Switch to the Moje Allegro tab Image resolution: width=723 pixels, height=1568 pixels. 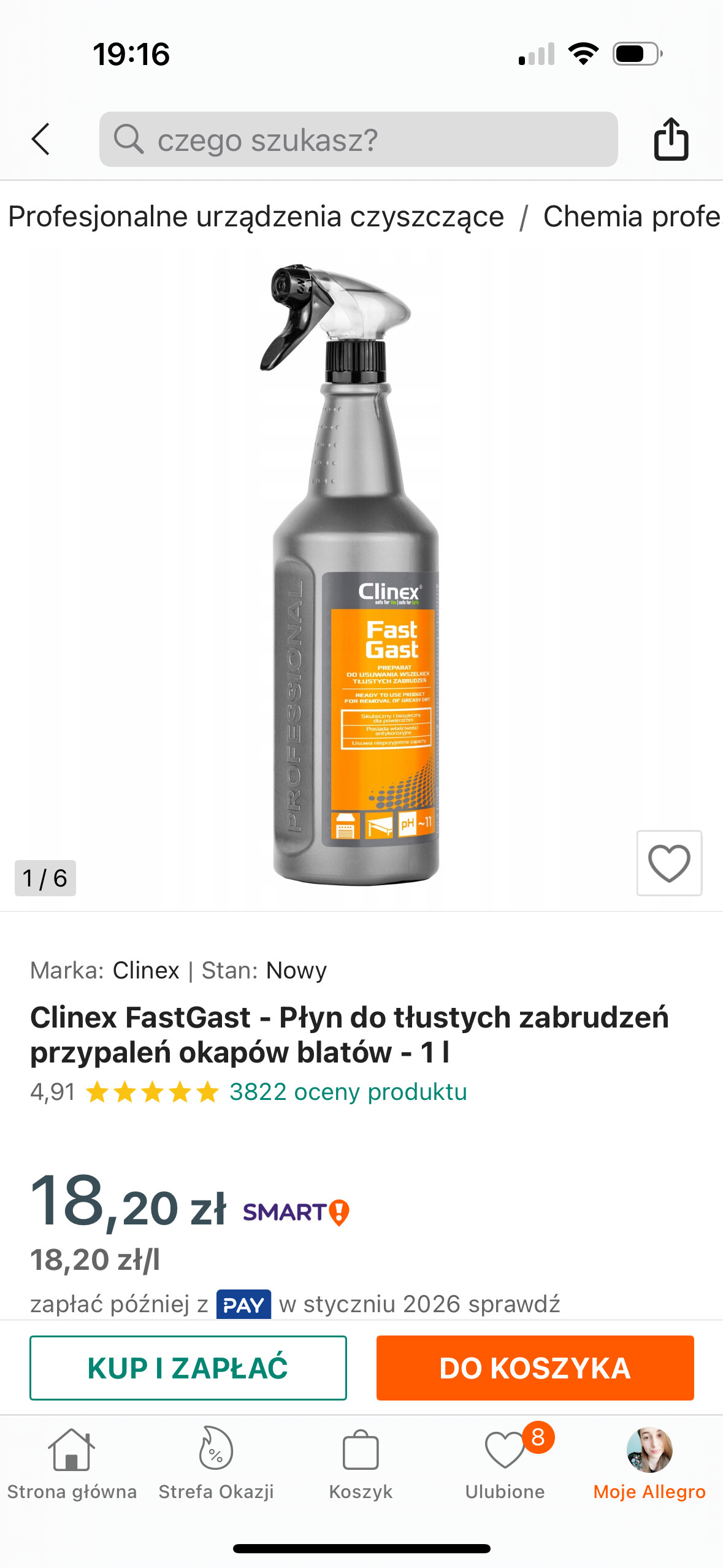point(649,1463)
